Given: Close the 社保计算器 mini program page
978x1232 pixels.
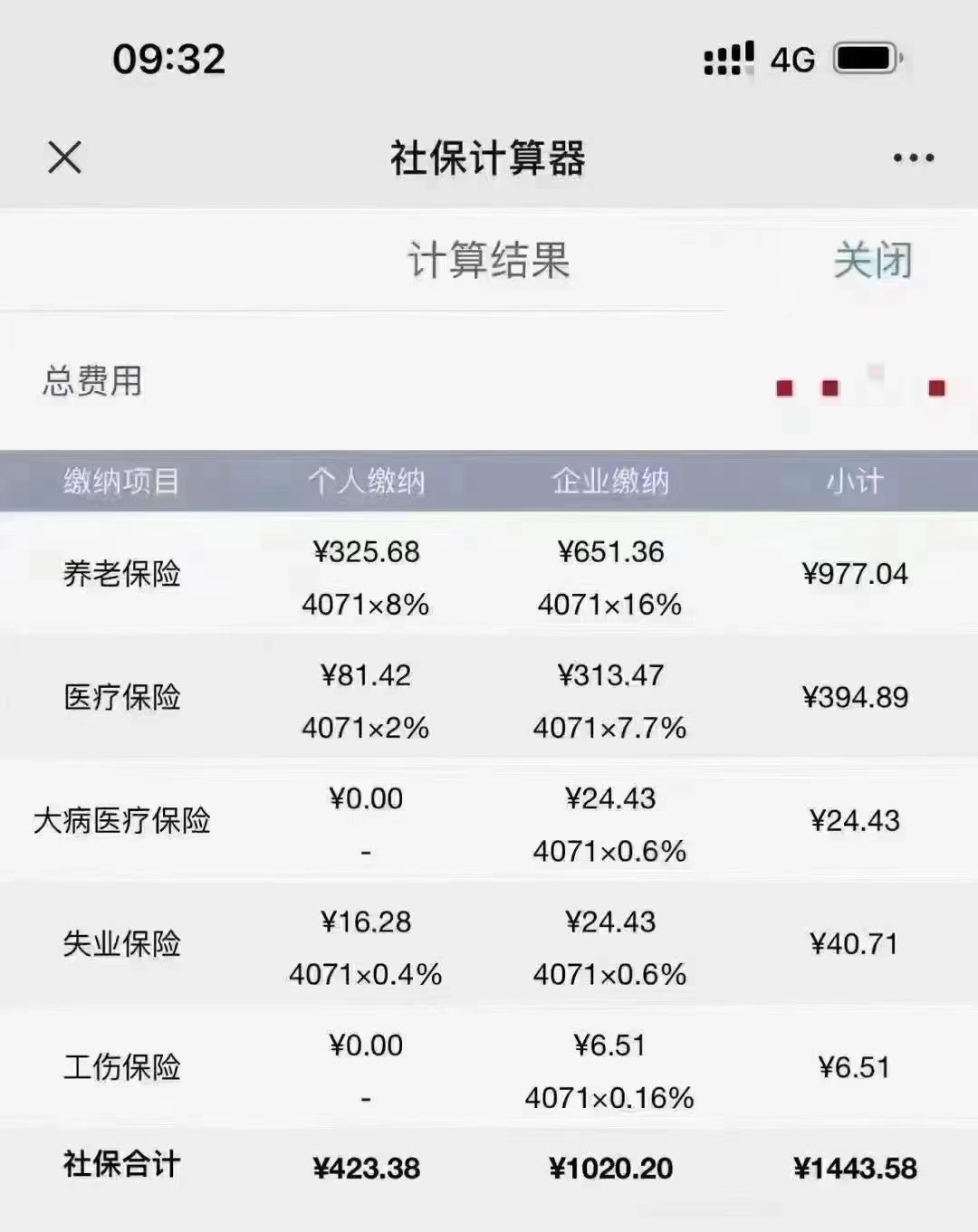Looking at the screenshot, I should [x=64, y=158].
